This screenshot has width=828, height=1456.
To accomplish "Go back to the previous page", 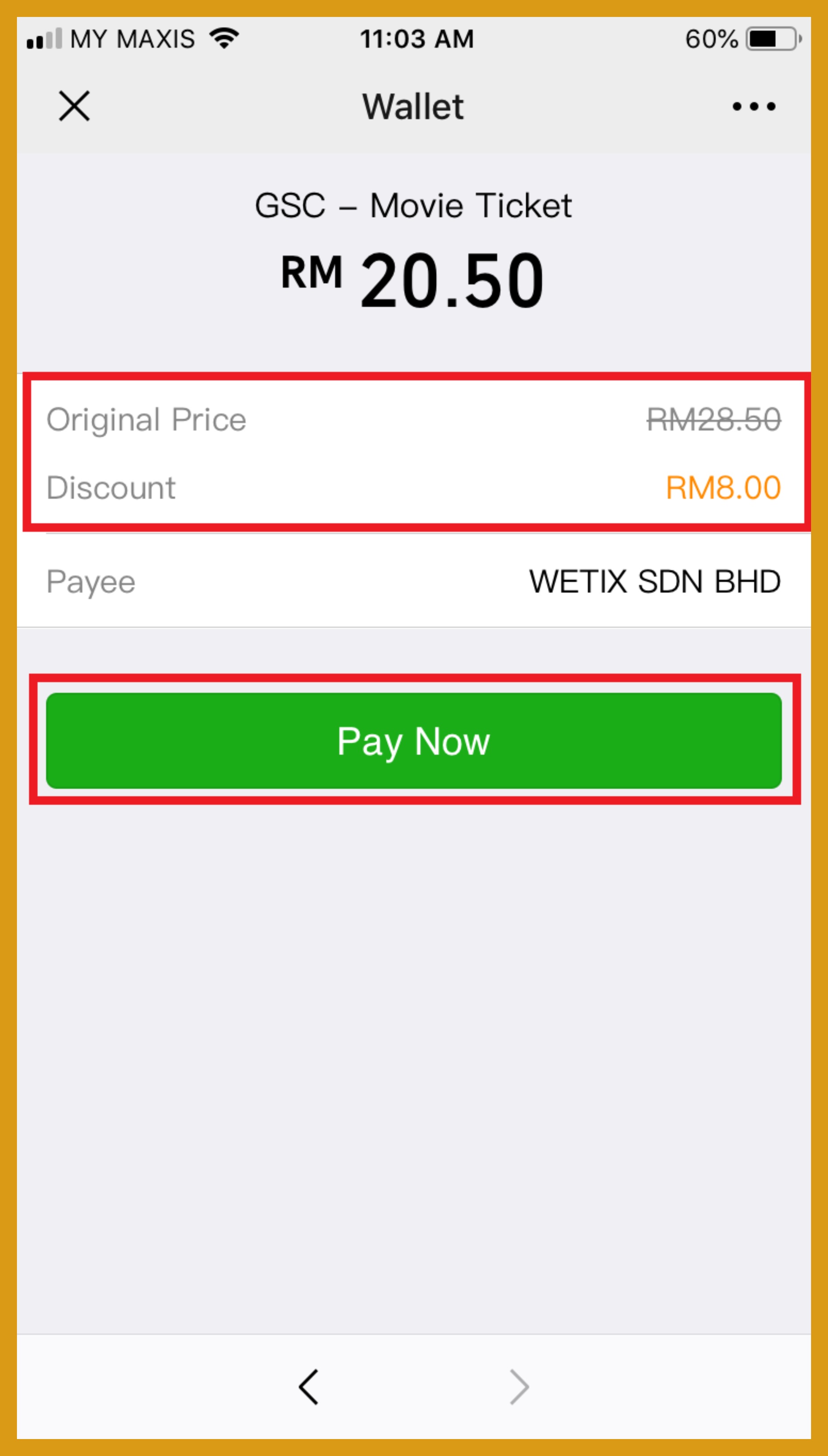I will tap(309, 1387).
